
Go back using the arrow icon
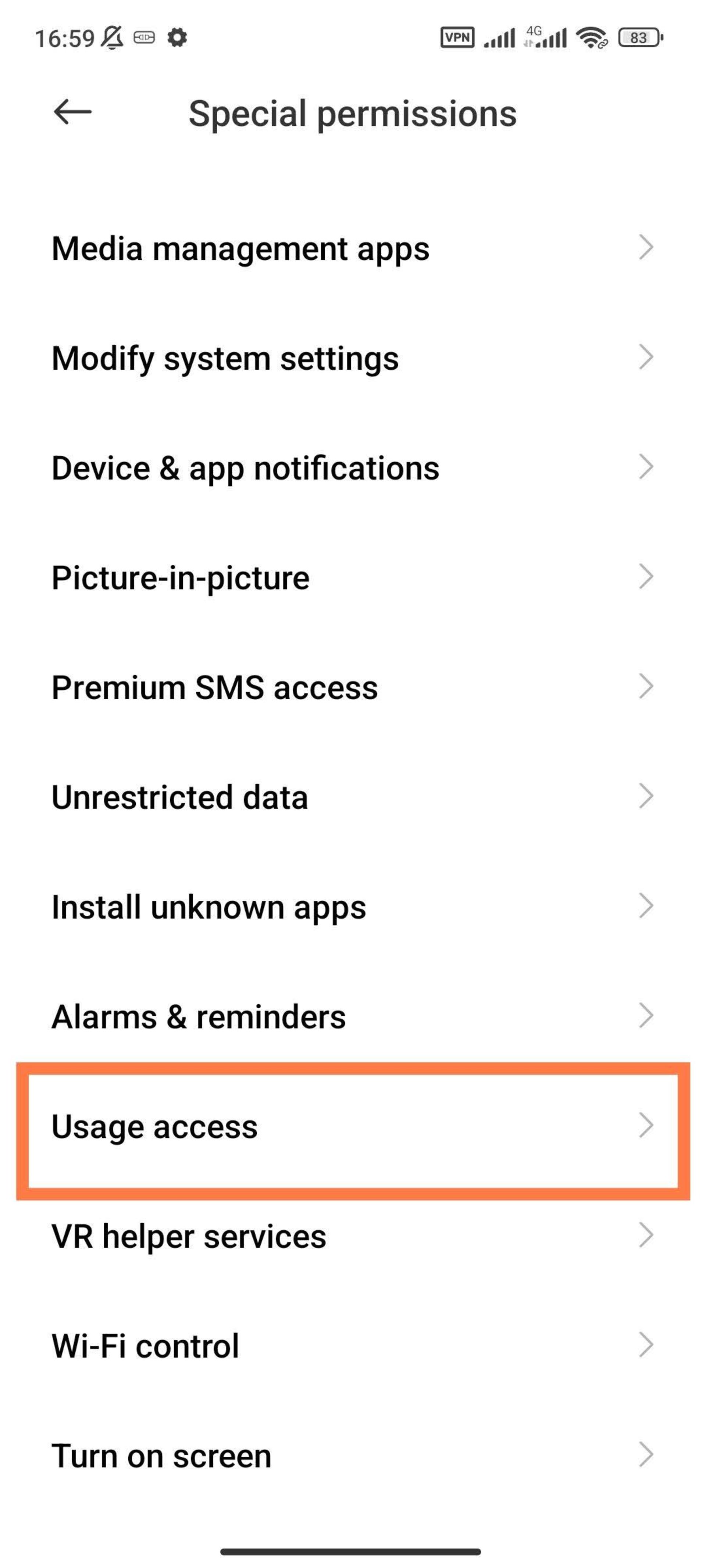(x=72, y=112)
